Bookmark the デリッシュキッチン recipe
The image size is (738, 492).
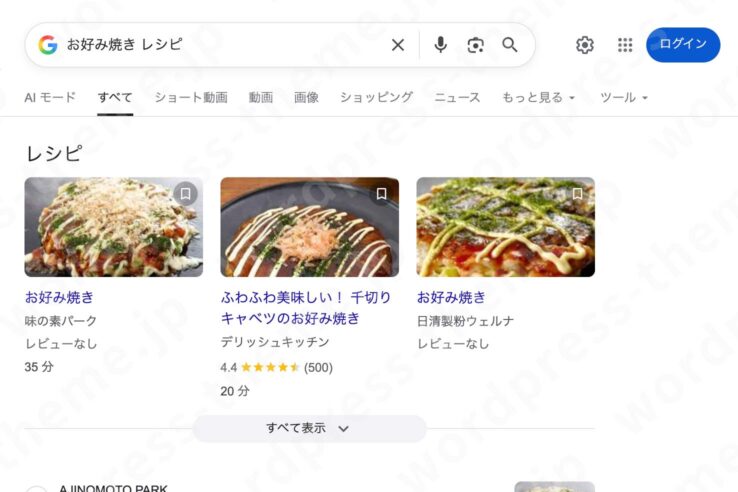[381, 194]
